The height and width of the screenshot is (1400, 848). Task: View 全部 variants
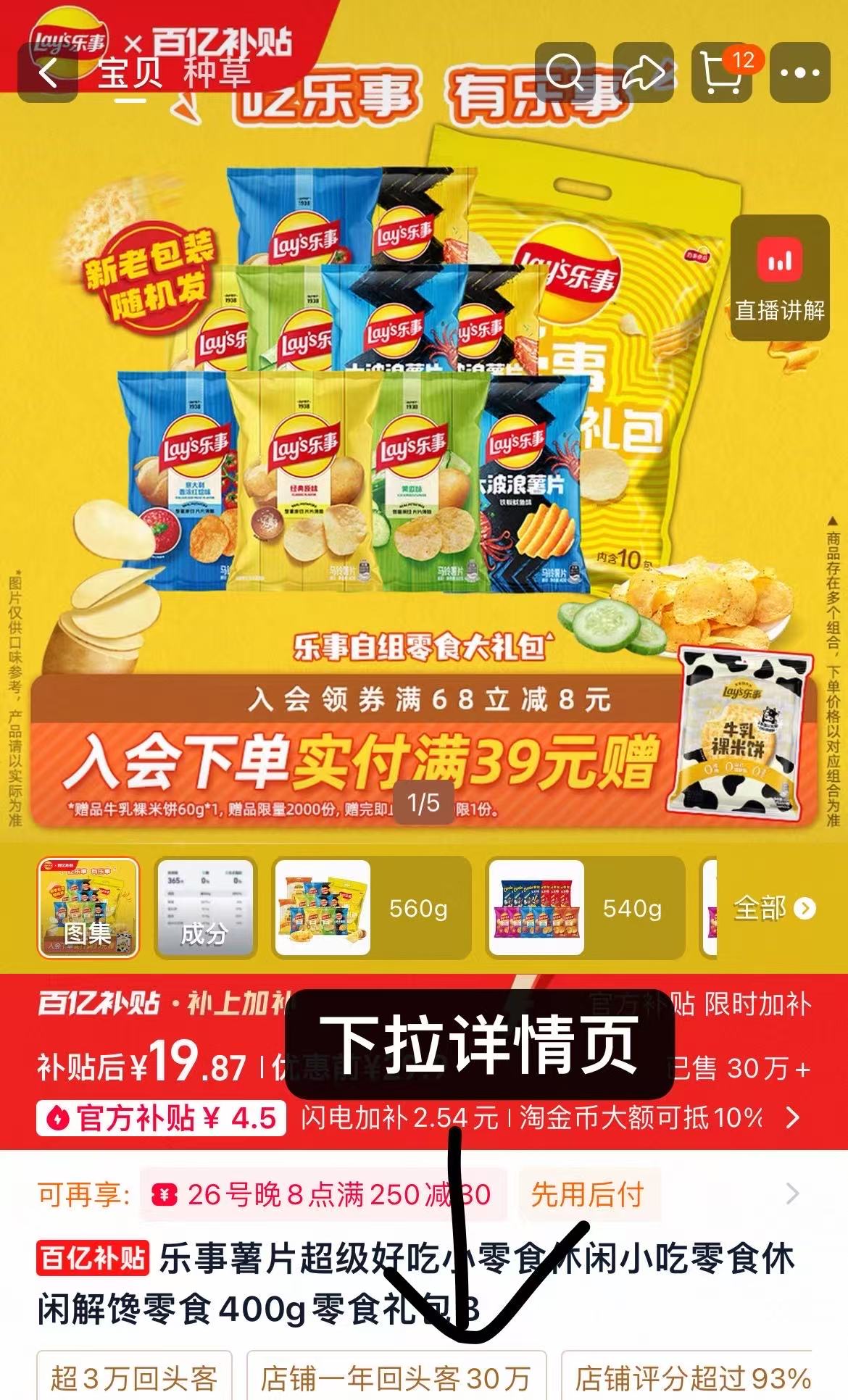pos(774,908)
